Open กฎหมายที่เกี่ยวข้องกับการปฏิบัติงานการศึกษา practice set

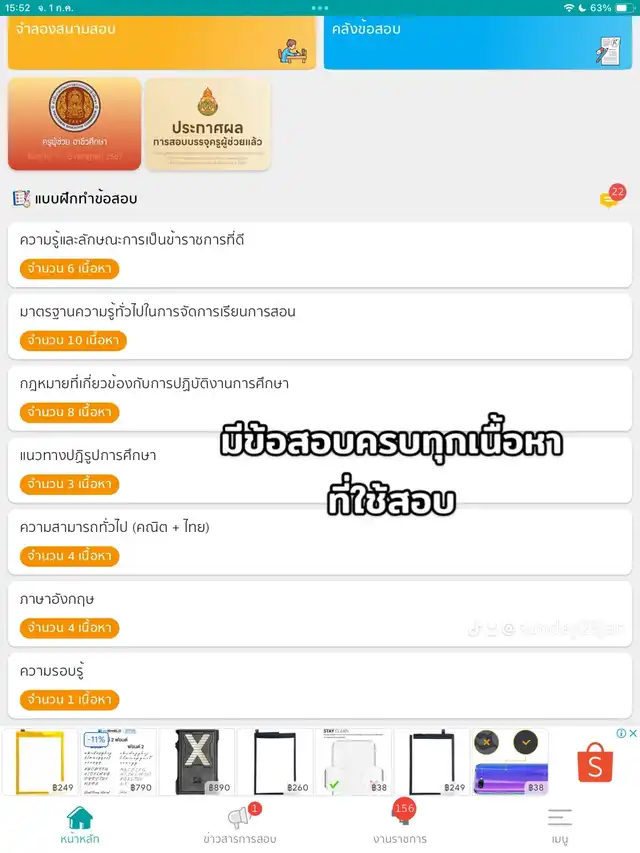(x=320, y=398)
